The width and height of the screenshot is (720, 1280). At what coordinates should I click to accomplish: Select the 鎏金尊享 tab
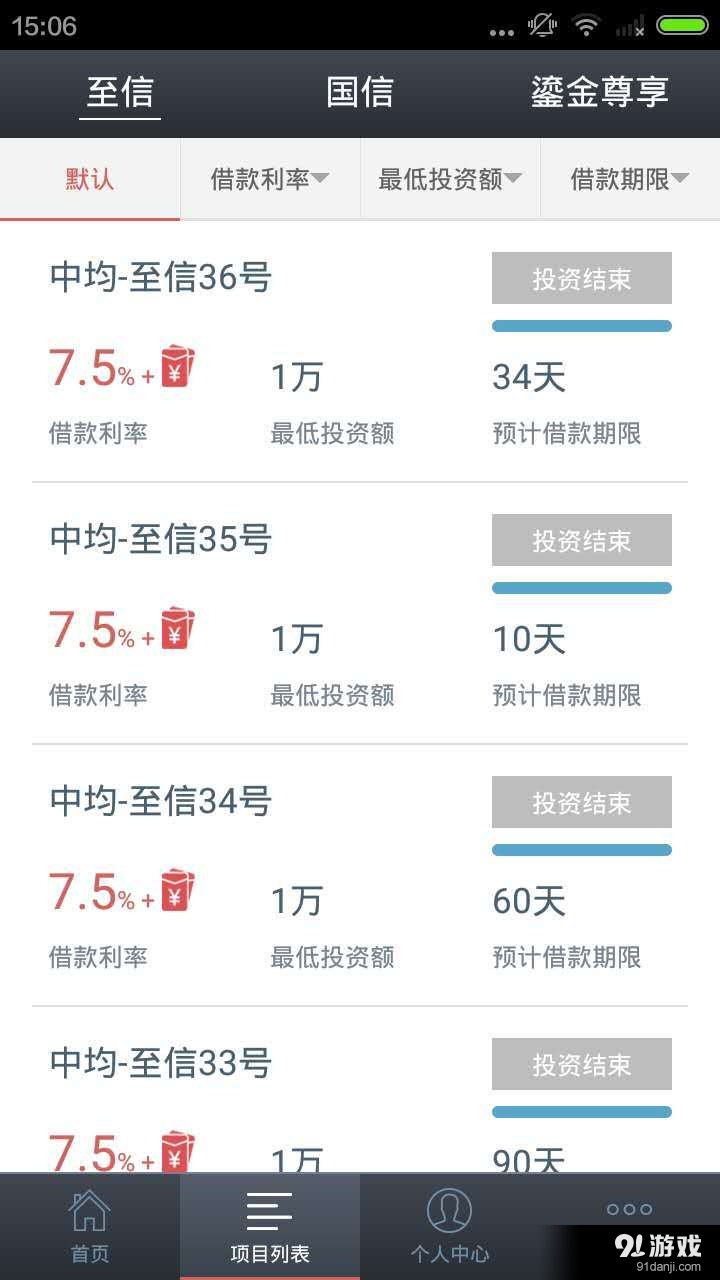(600, 93)
